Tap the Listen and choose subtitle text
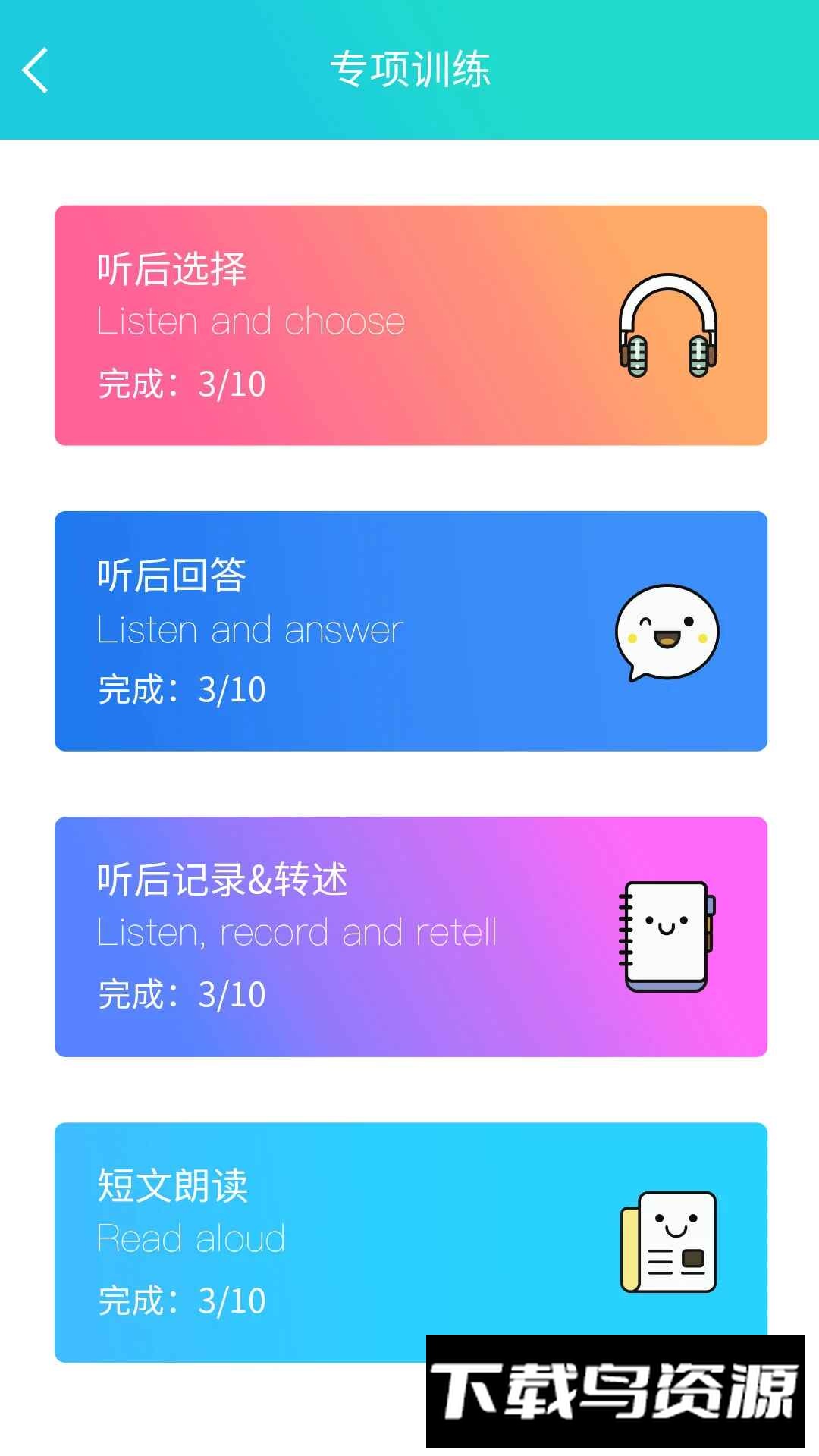Viewport: 819px width, 1456px height. point(250,321)
